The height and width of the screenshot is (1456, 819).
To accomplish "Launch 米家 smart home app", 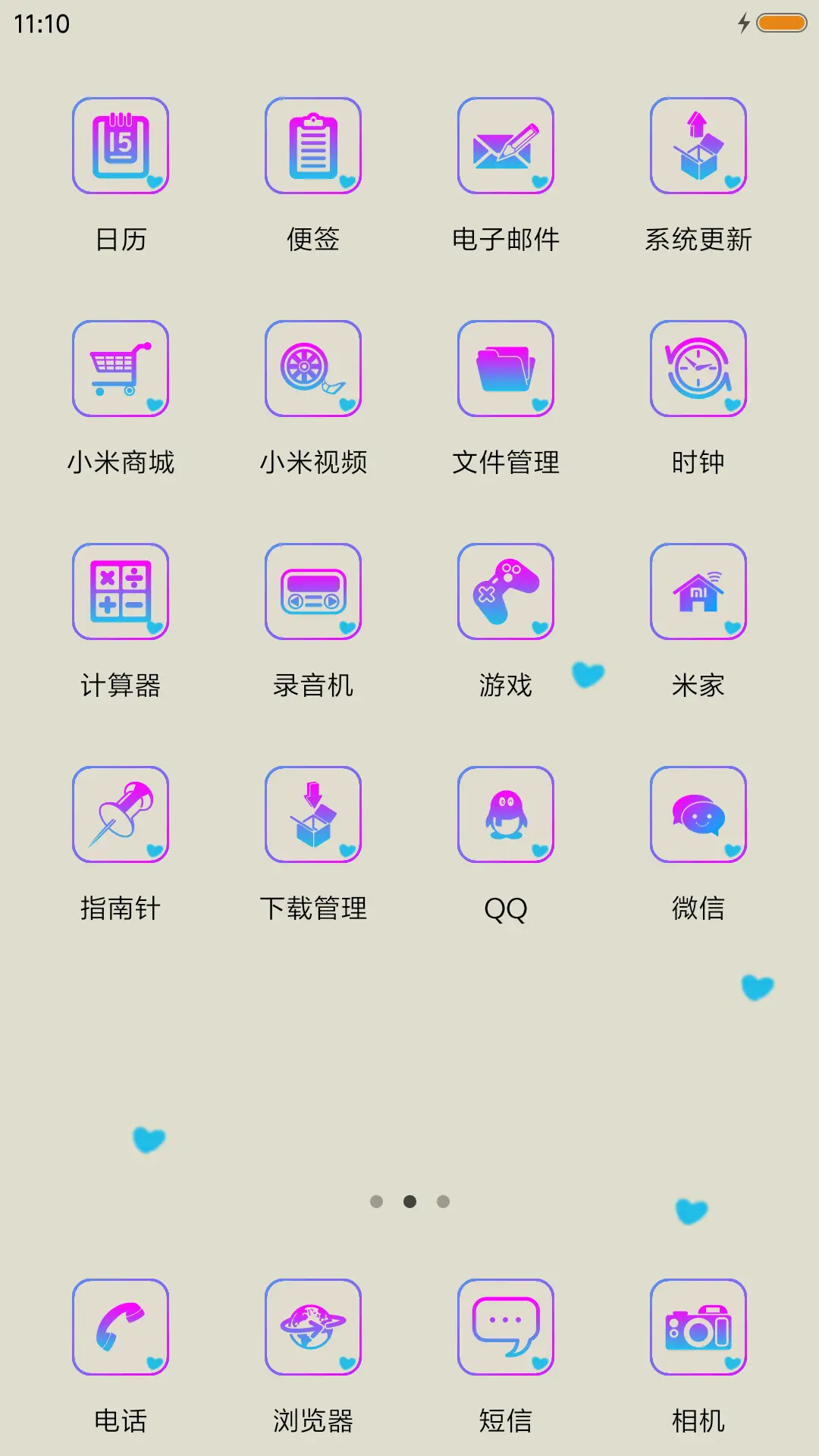I will 698,592.
